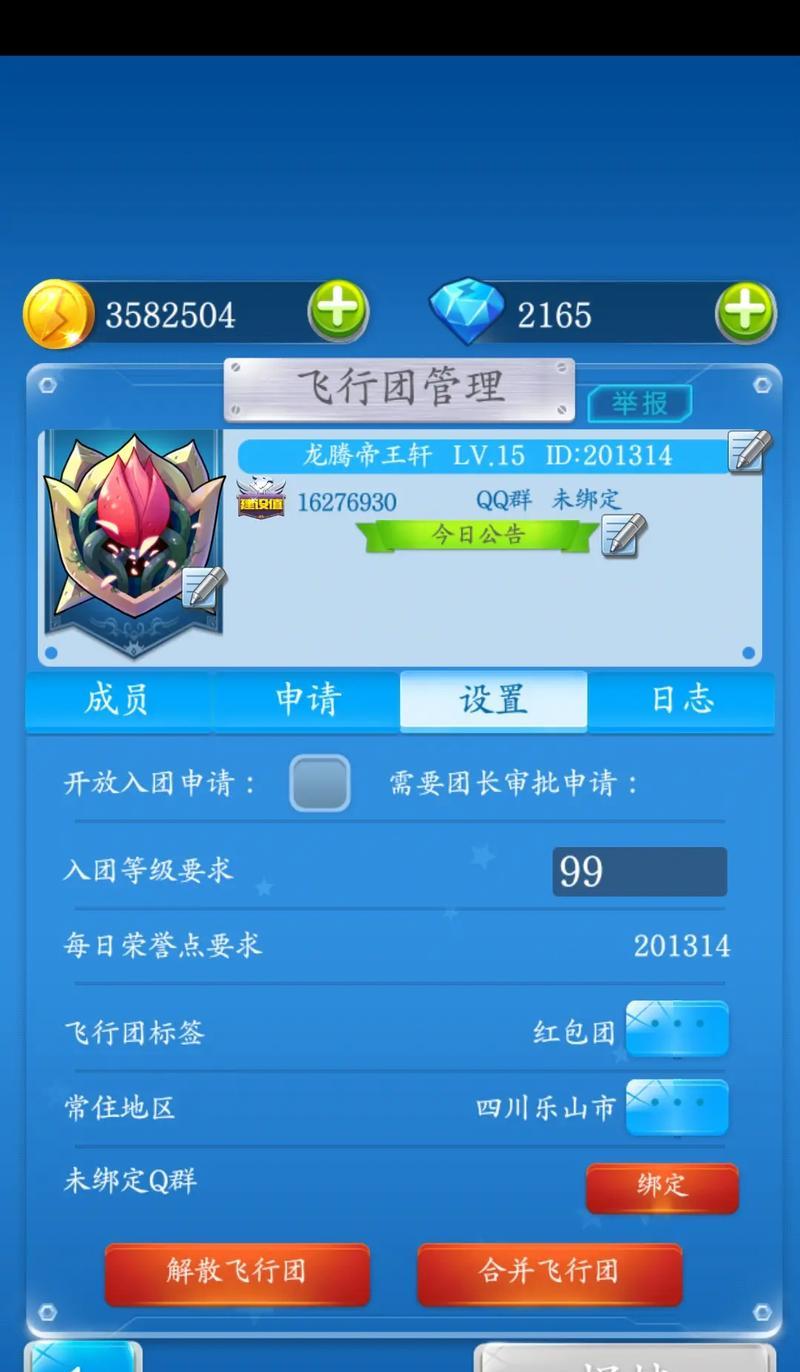800x1372 pixels.
Task: Edit the squad name via the pencil icon
Action: tap(748, 452)
